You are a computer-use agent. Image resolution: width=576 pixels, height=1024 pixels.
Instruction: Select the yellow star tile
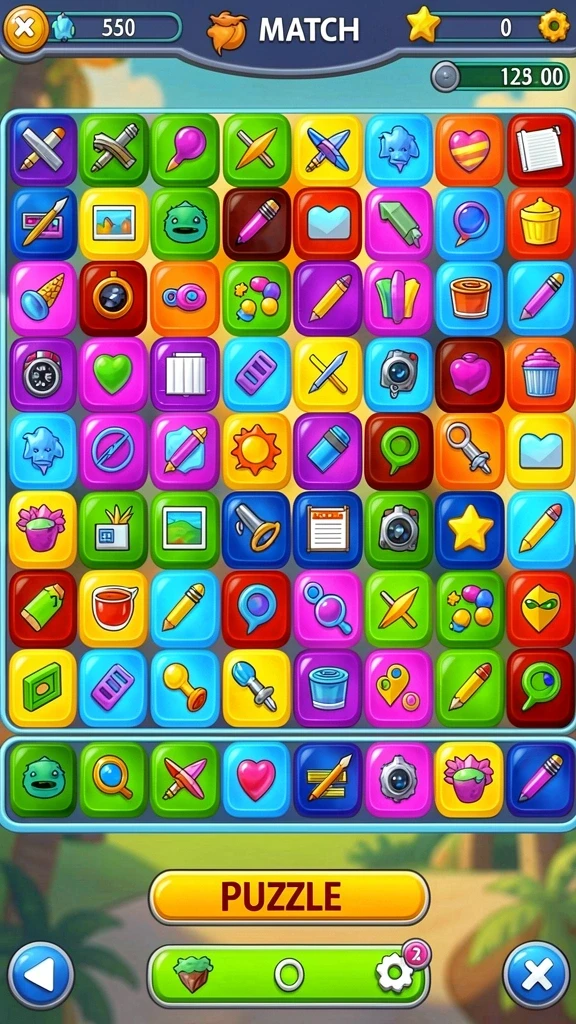(x=470, y=530)
